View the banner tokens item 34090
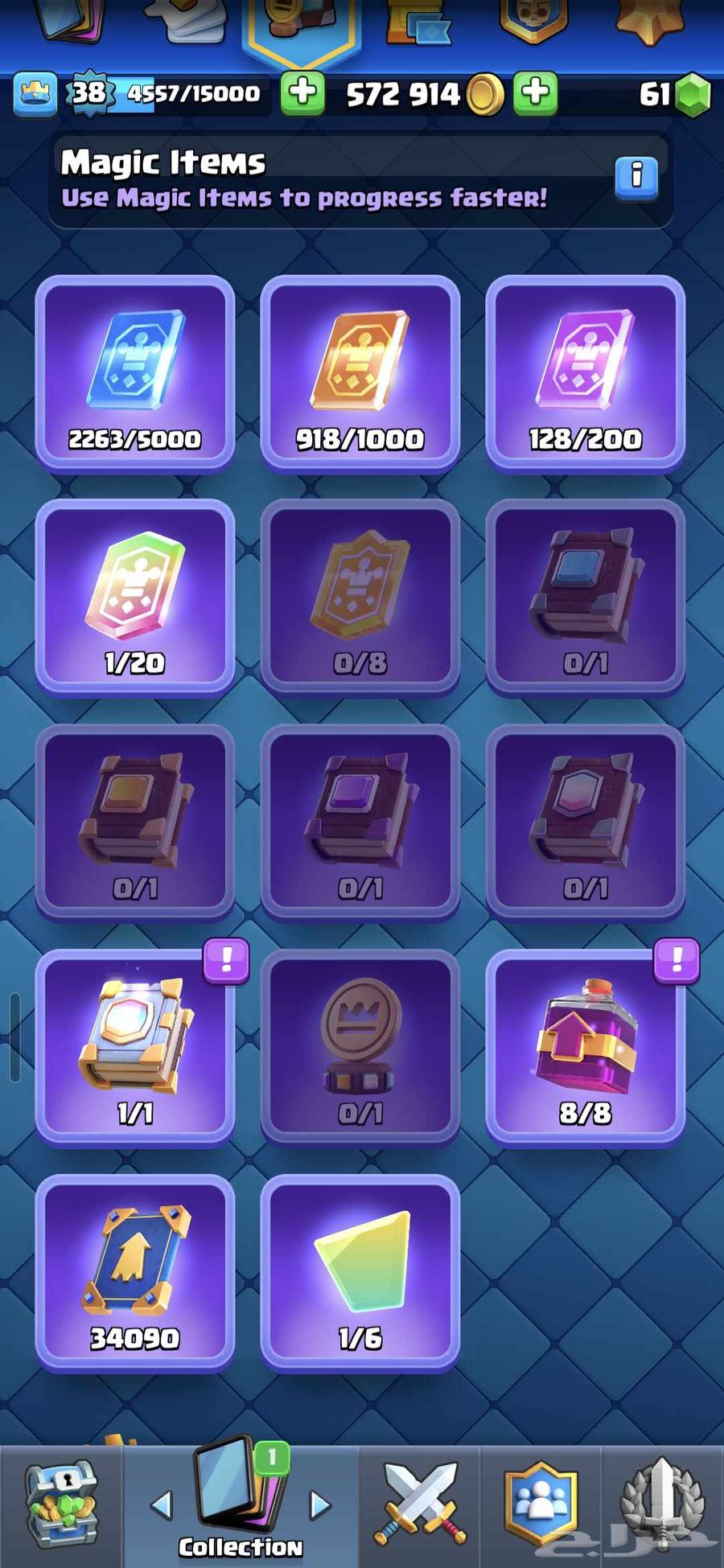 click(135, 1273)
